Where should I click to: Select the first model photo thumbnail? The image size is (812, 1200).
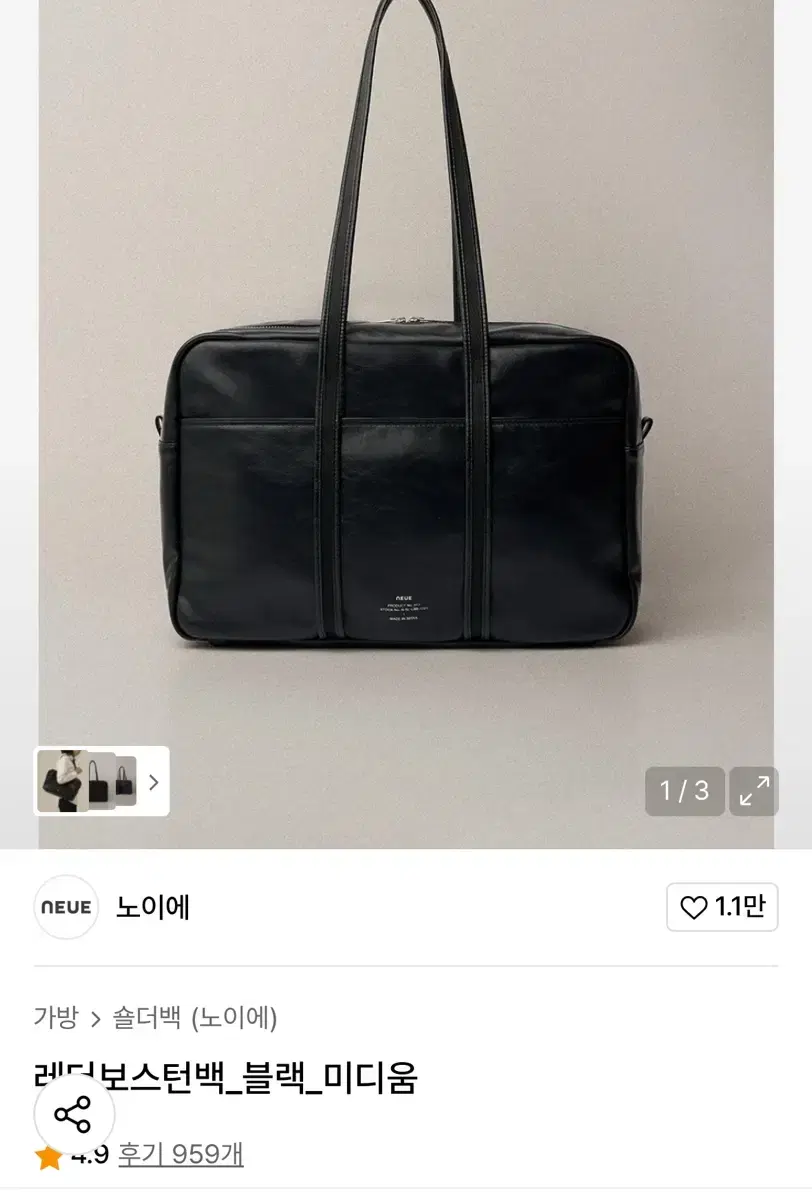pyautogui.click(x=64, y=783)
